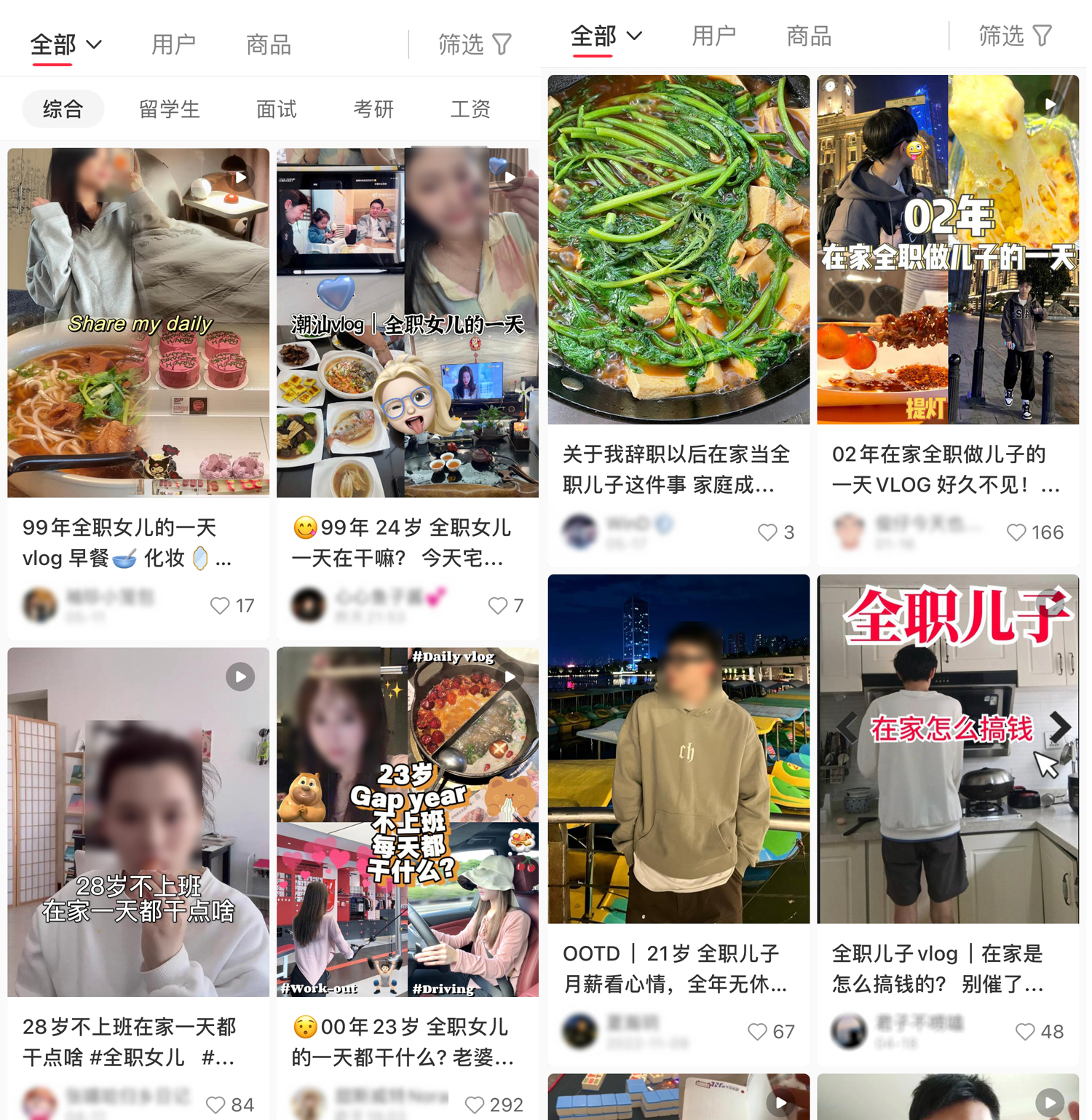Open 关于我辞职以后在家当全职儿子这件事 post
1092x1120 pixels.
coord(678,250)
